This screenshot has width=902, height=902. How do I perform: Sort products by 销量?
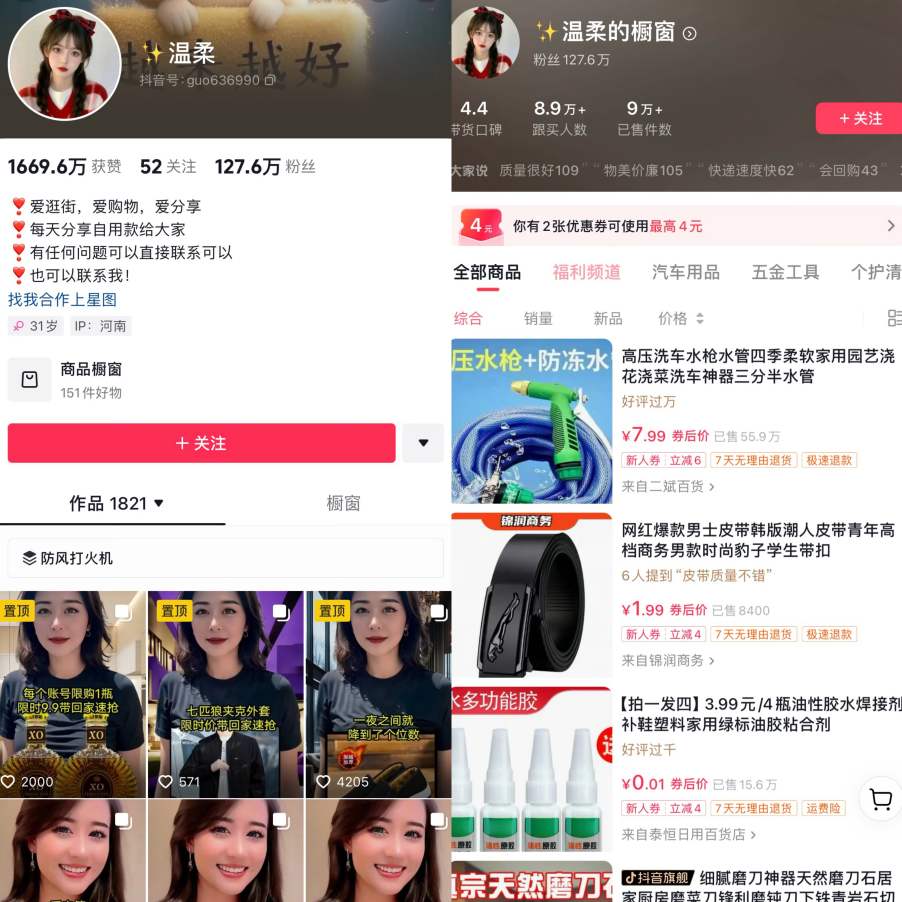(x=538, y=318)
